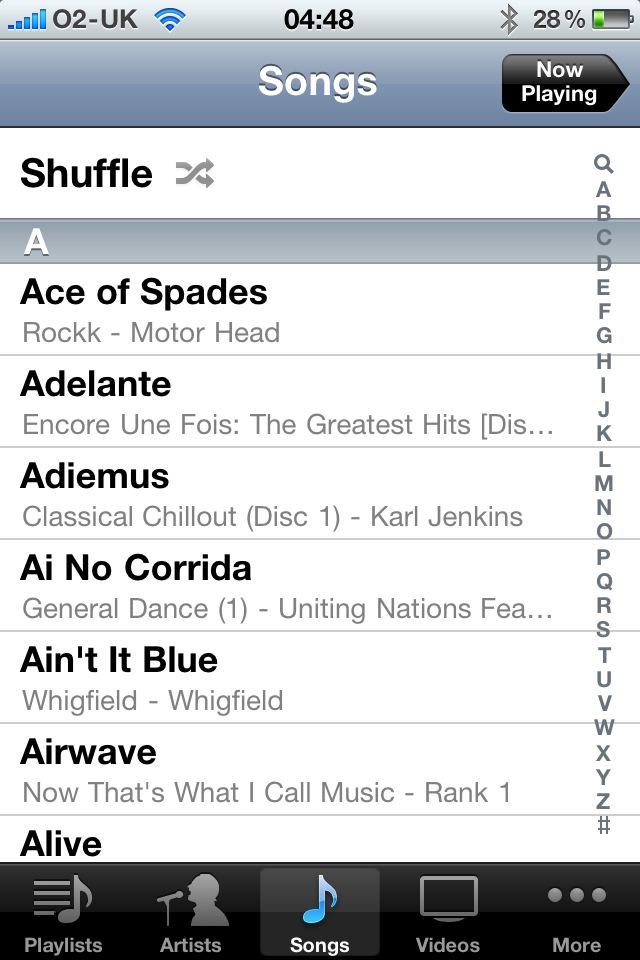Play the song Ai No Corrida
This screenshot has height=960, width=640.
[290, 585]
